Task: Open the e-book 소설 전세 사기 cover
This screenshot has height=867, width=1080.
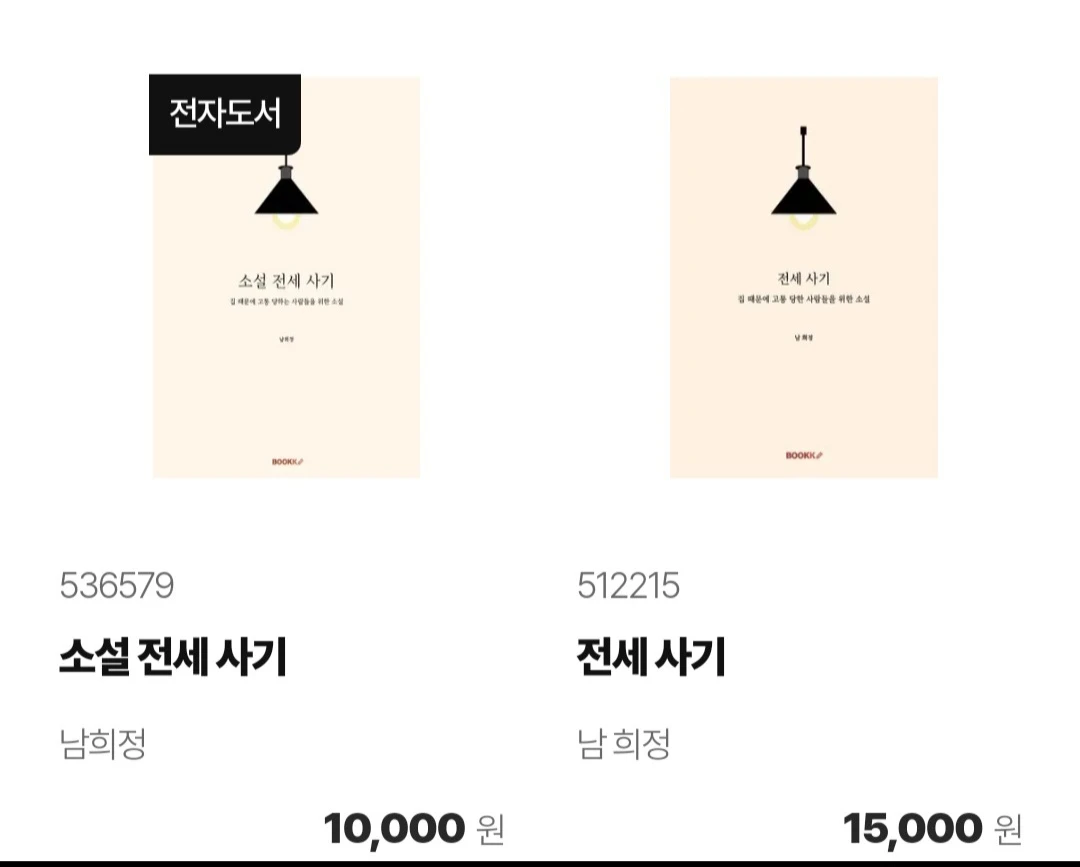Action: pos(286,277)
